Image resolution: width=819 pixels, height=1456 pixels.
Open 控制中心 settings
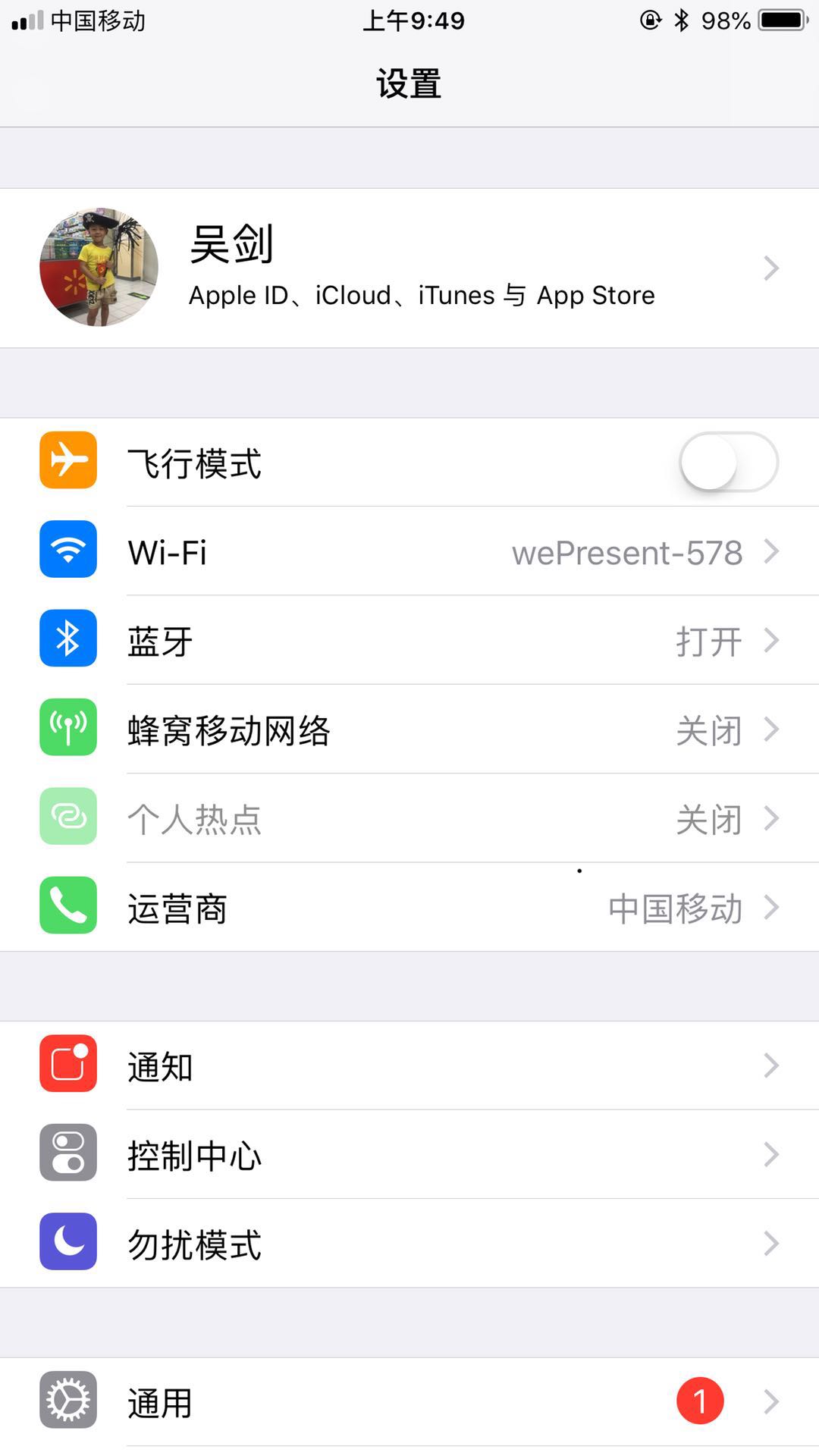pyautogui.click(x=409, y=1154)
